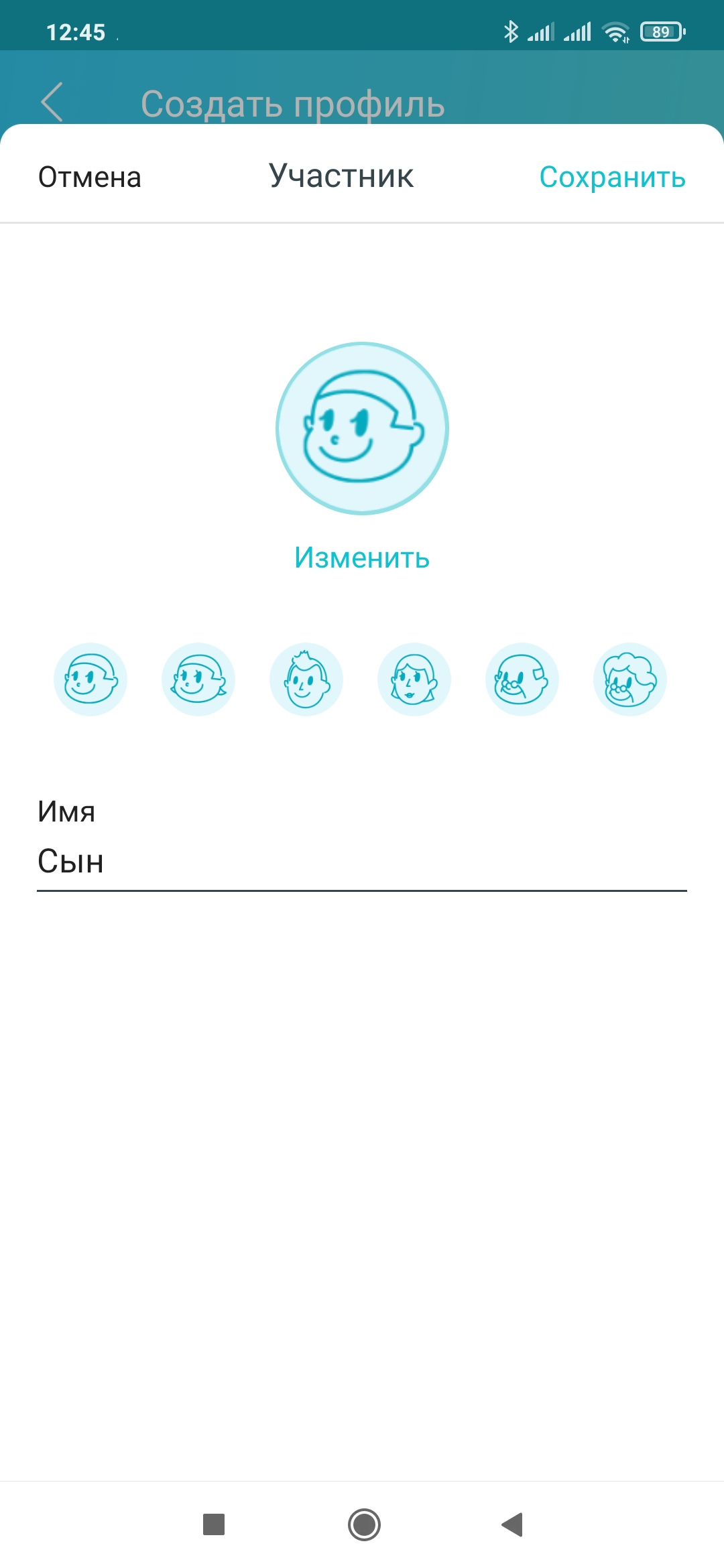Save the profile with Сохранить
The height and width of the screenshot is (1568, 724).
pyautogui.click(x=612, y=178)
